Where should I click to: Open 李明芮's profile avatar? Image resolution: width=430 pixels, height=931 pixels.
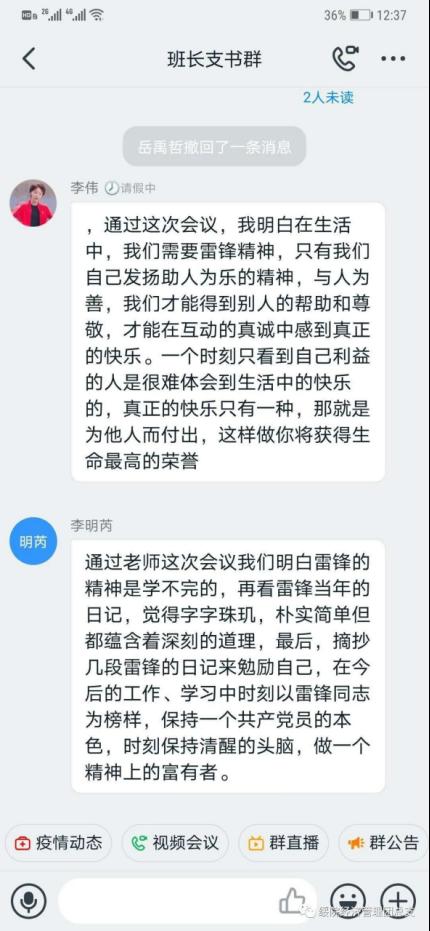33,540
